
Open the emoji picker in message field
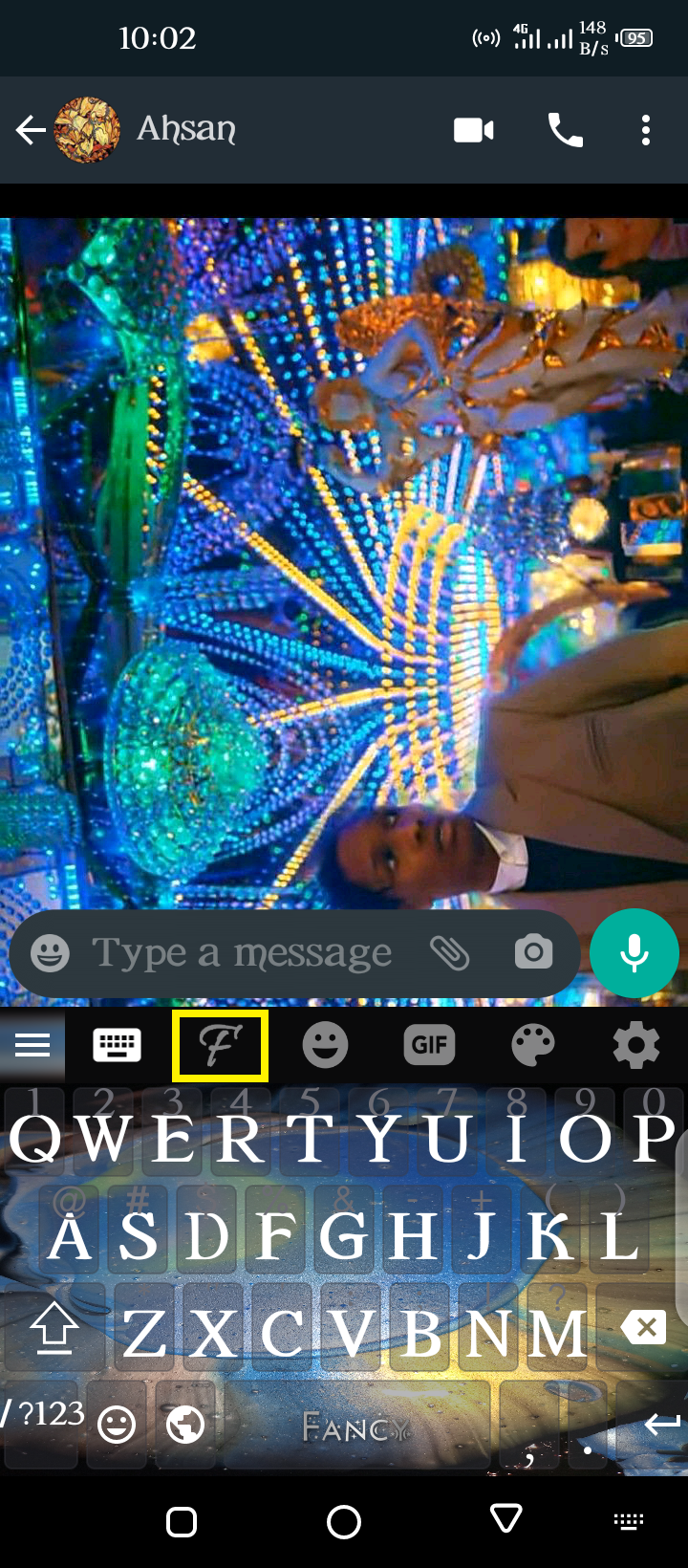click(x=50, y=953)
